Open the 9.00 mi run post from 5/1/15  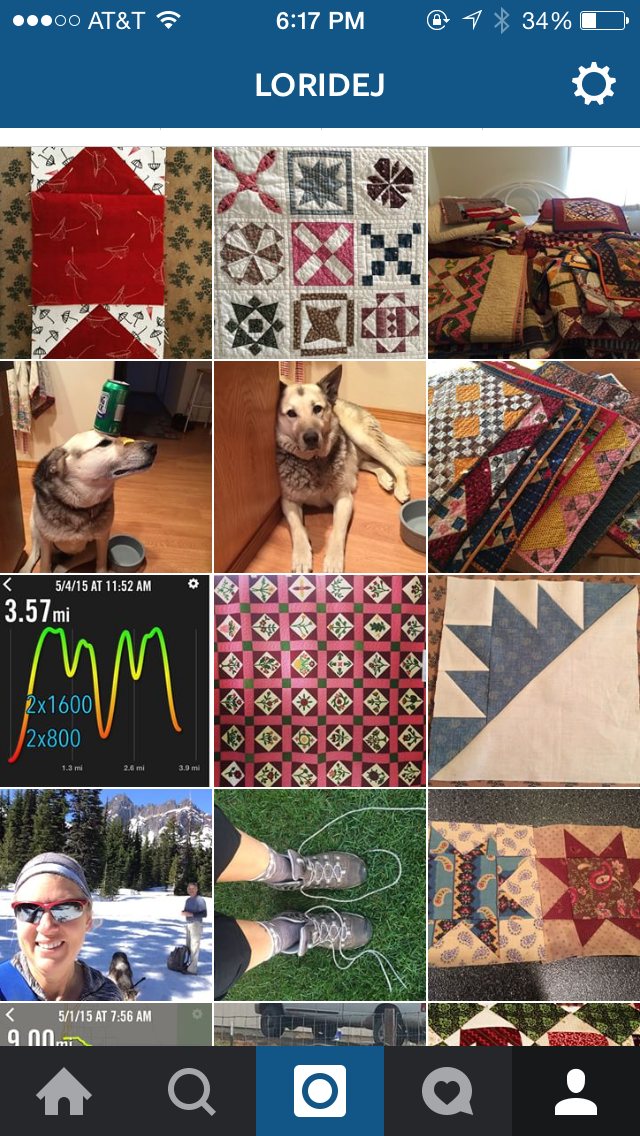(x=106, y=1025)
